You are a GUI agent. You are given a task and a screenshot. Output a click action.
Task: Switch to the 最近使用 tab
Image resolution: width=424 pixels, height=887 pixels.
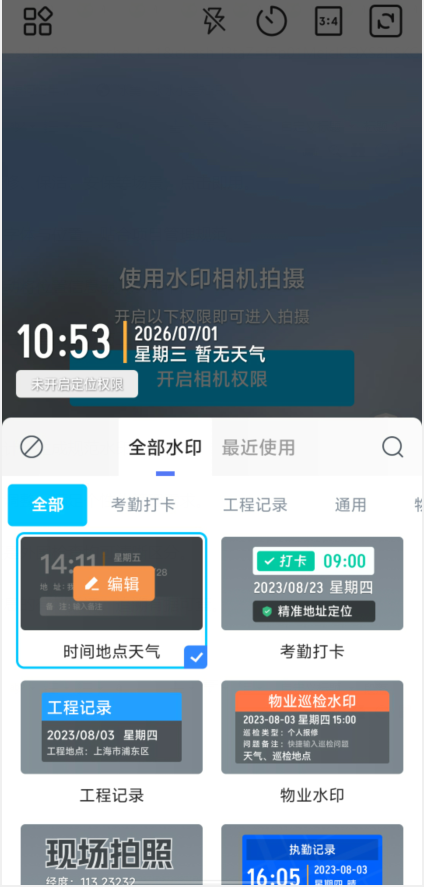tap(258, 447)
